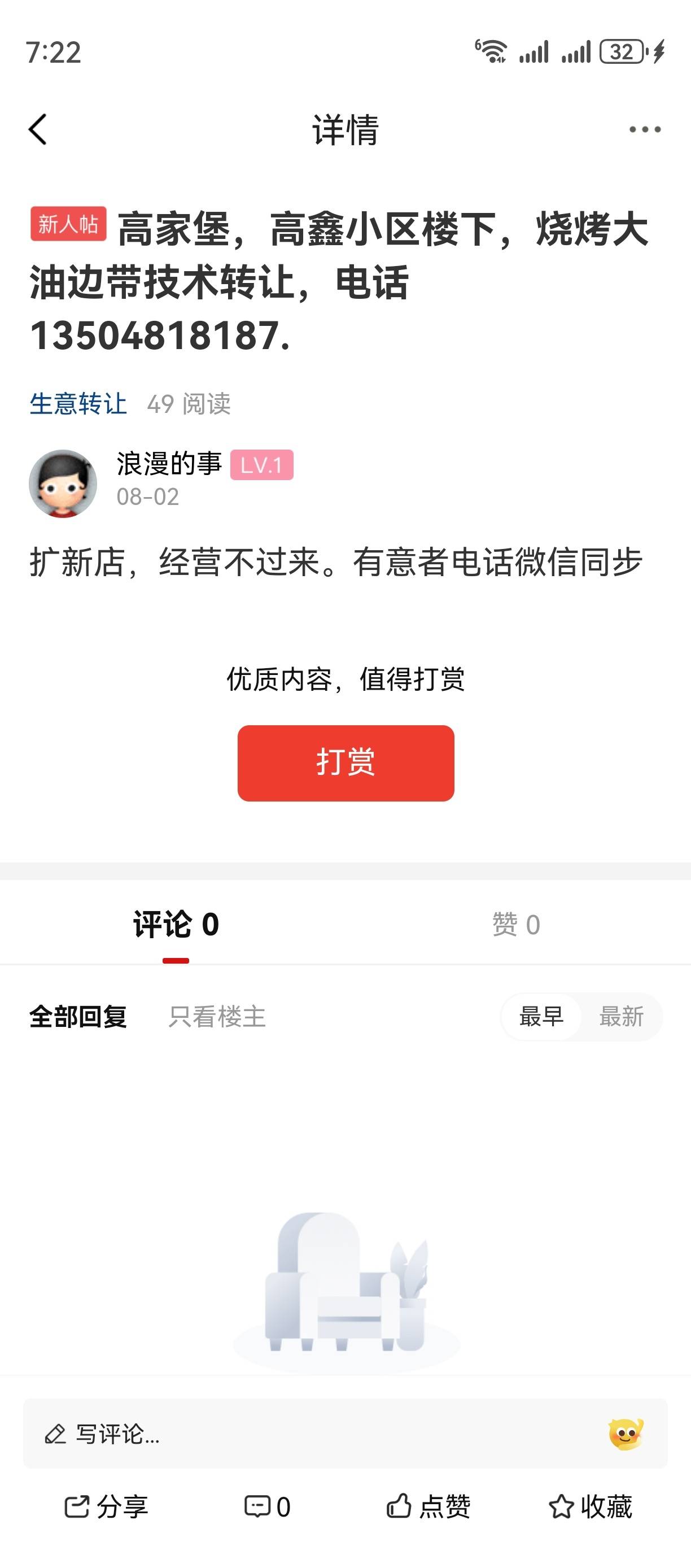Tap the 写评论 input field
Screen dimensions: 691x1568
pyautogui.click(x=304, y=1434)
